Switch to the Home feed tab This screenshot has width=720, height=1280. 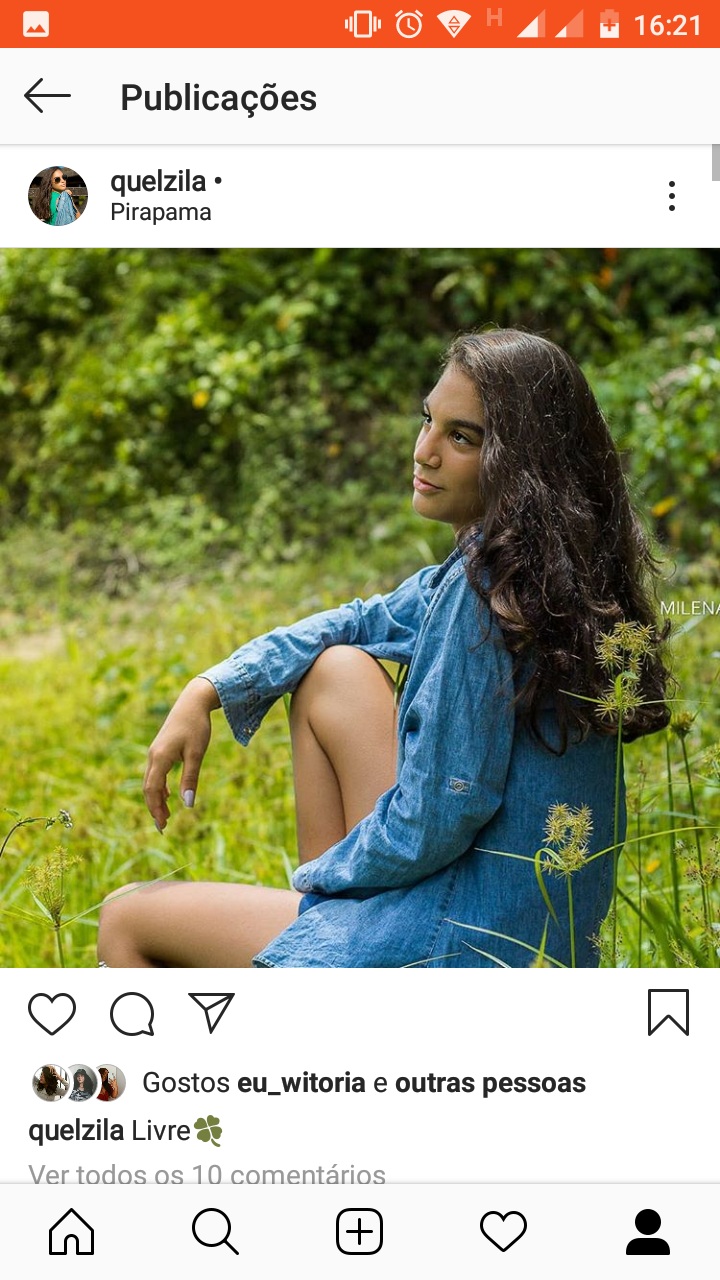(x=72, y=1232)
